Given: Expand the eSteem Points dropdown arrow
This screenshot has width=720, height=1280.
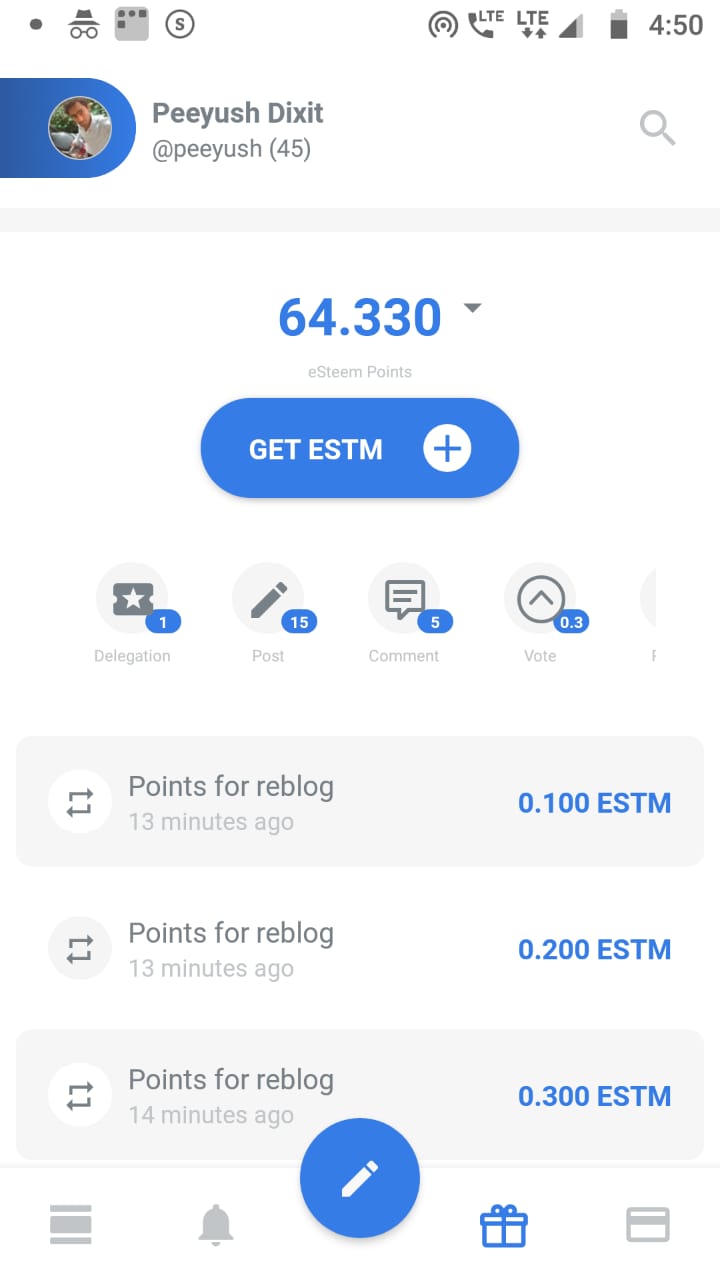Looking at the screenshot, I should 472,308.
